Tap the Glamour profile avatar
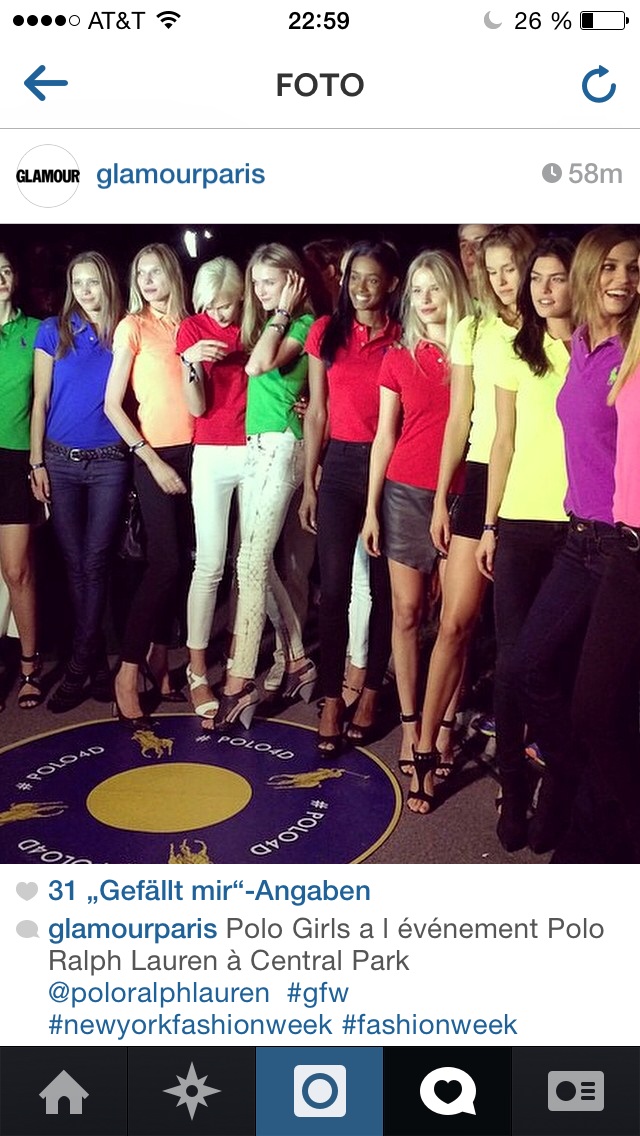640x1136 pixels. click(x=47, y=176)
